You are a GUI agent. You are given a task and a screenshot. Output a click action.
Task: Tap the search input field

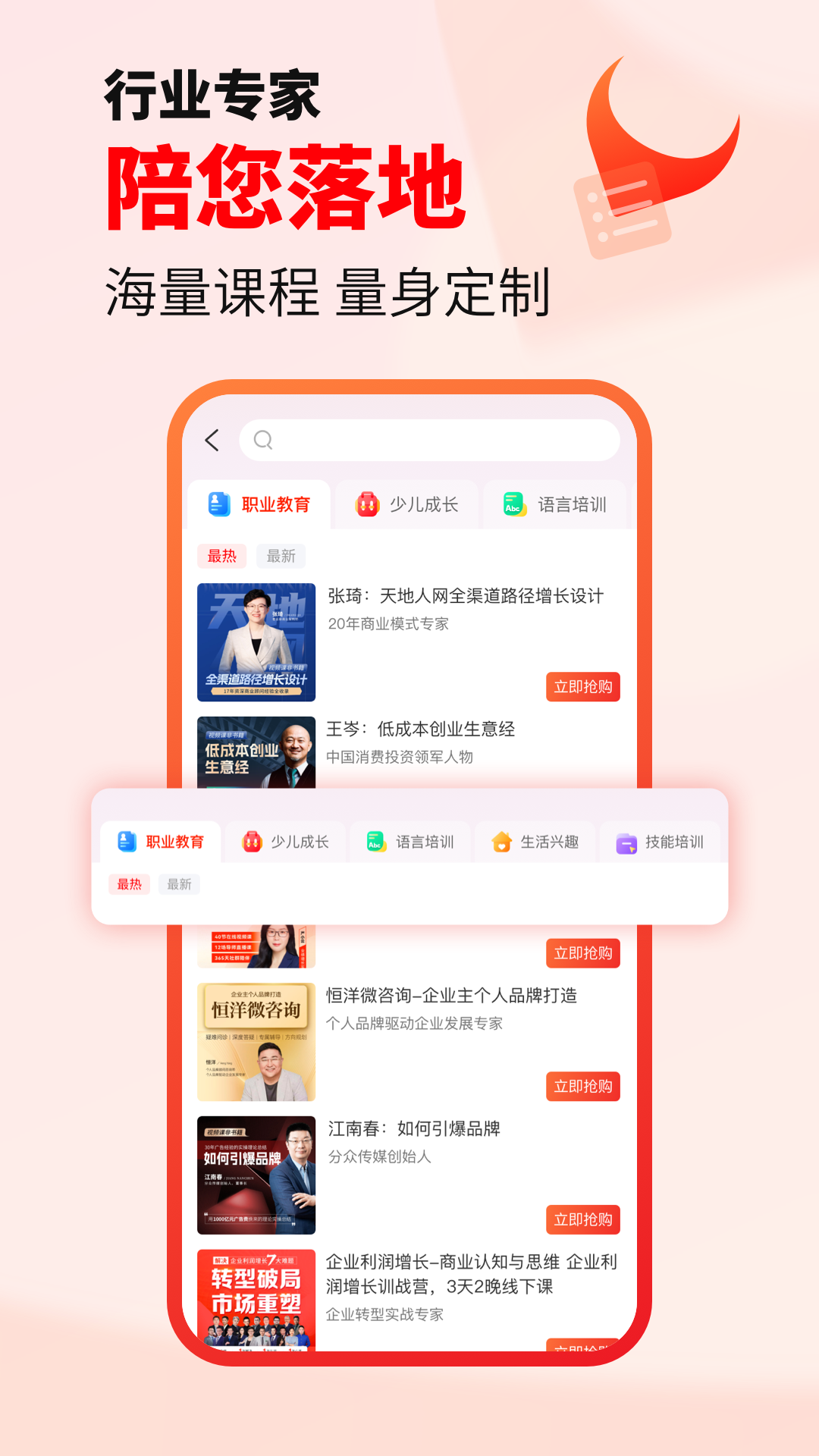(428, 440)
